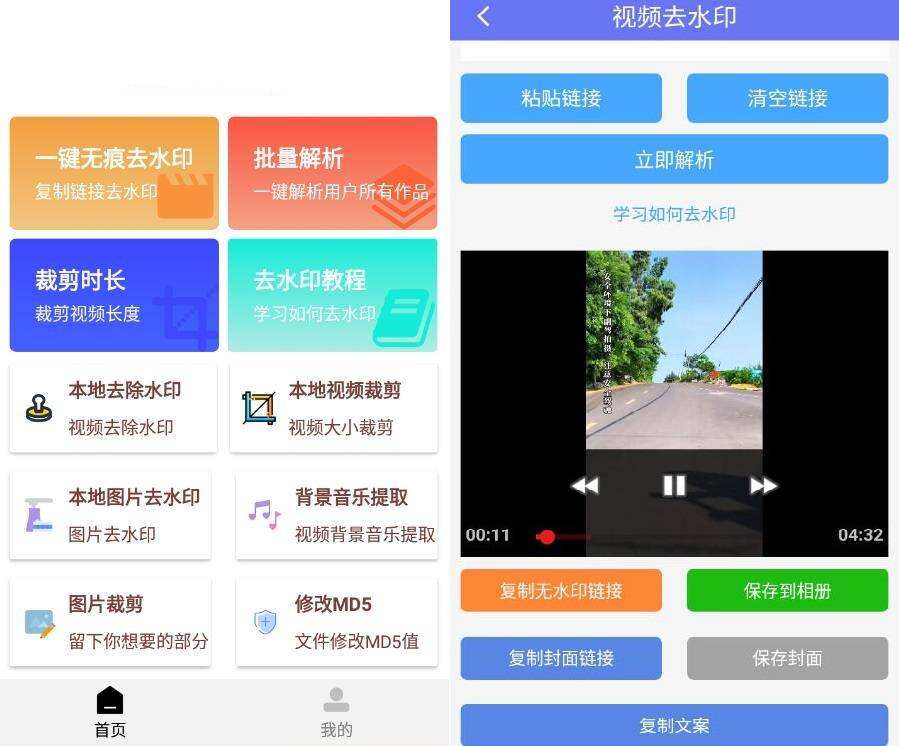Image resolution: width=899 pixels, height=746 pixels.
Task: Open the 裁剪时长 card
Action: (114, 295)
